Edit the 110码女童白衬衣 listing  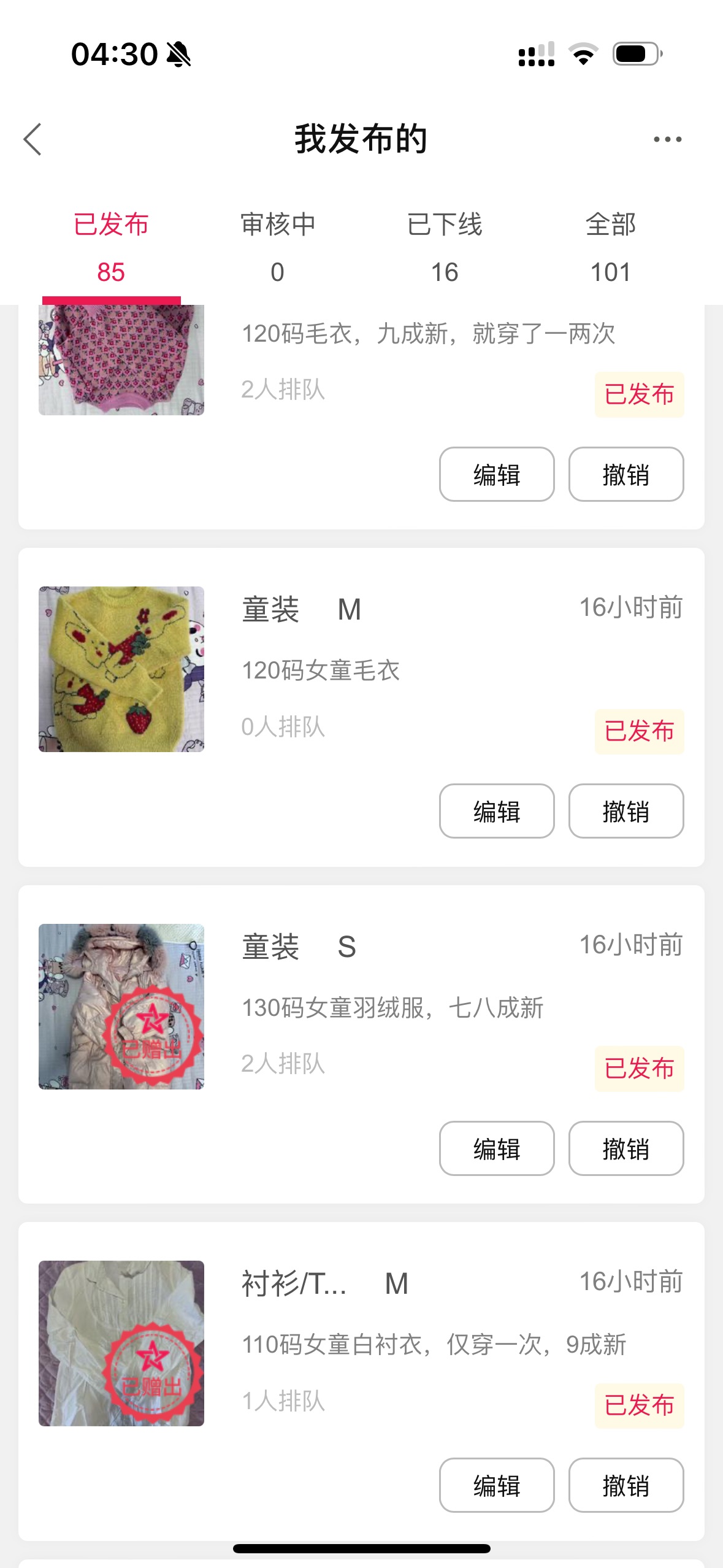click(x=497, y=1485)
